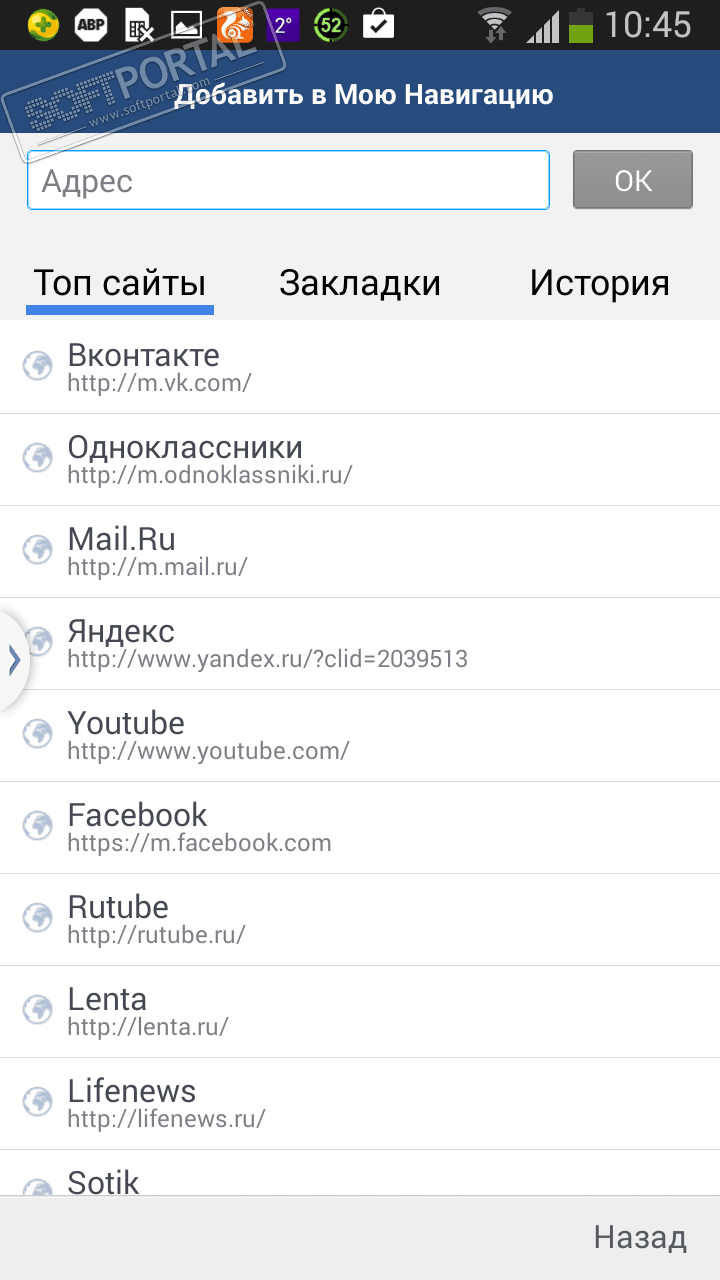
Task: Choose the Facebook entry
Action: pos(360,827)
